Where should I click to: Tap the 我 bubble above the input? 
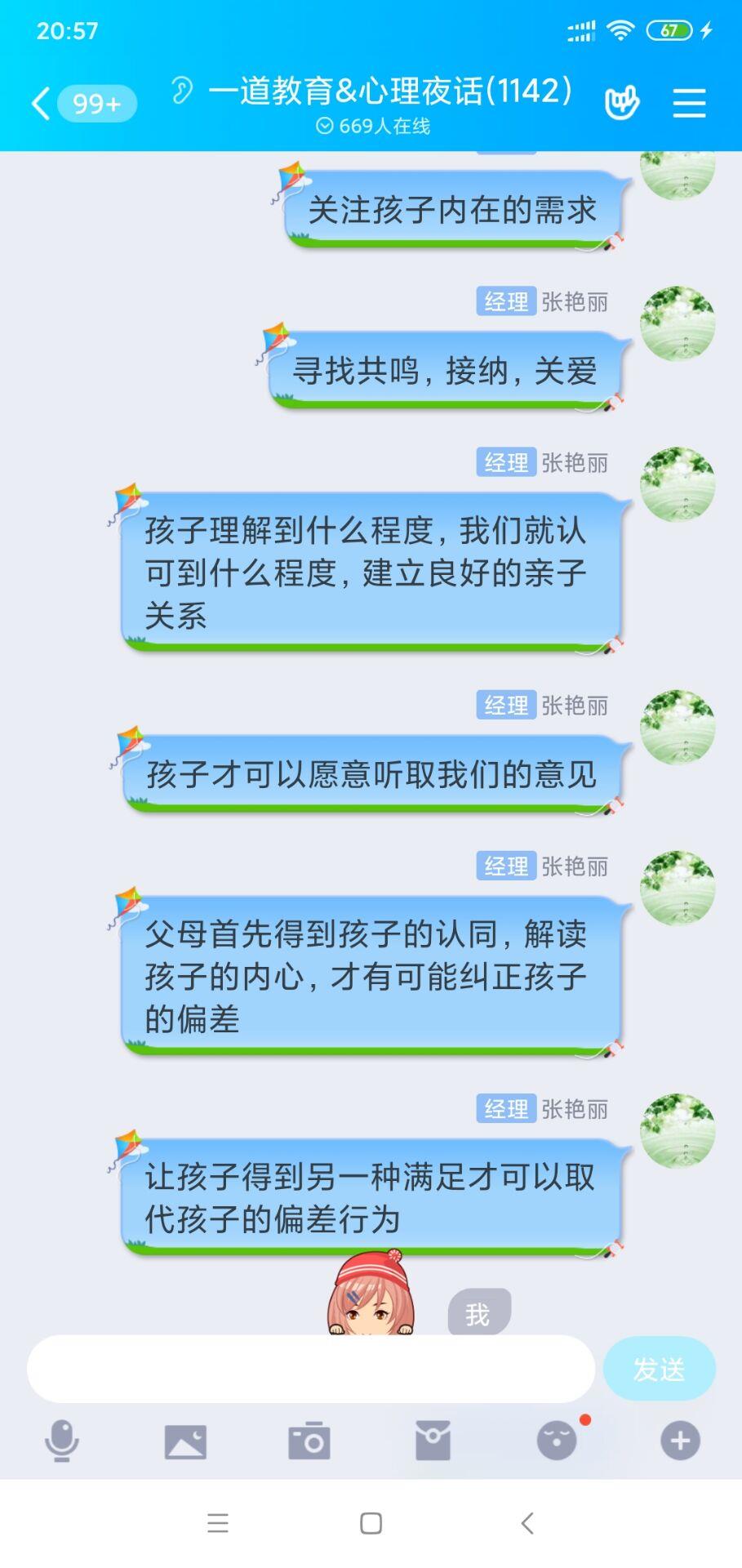[479, 1312]
